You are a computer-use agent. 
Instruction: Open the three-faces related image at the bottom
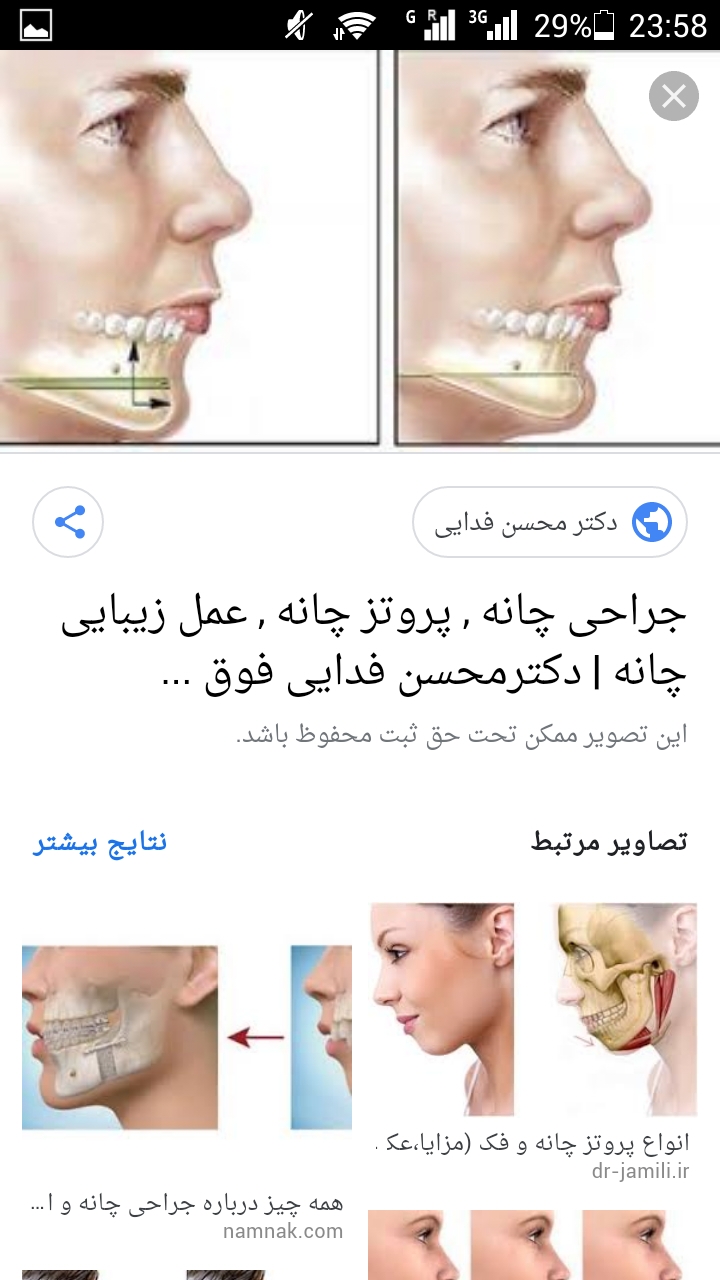click(x=532, y=1245)
